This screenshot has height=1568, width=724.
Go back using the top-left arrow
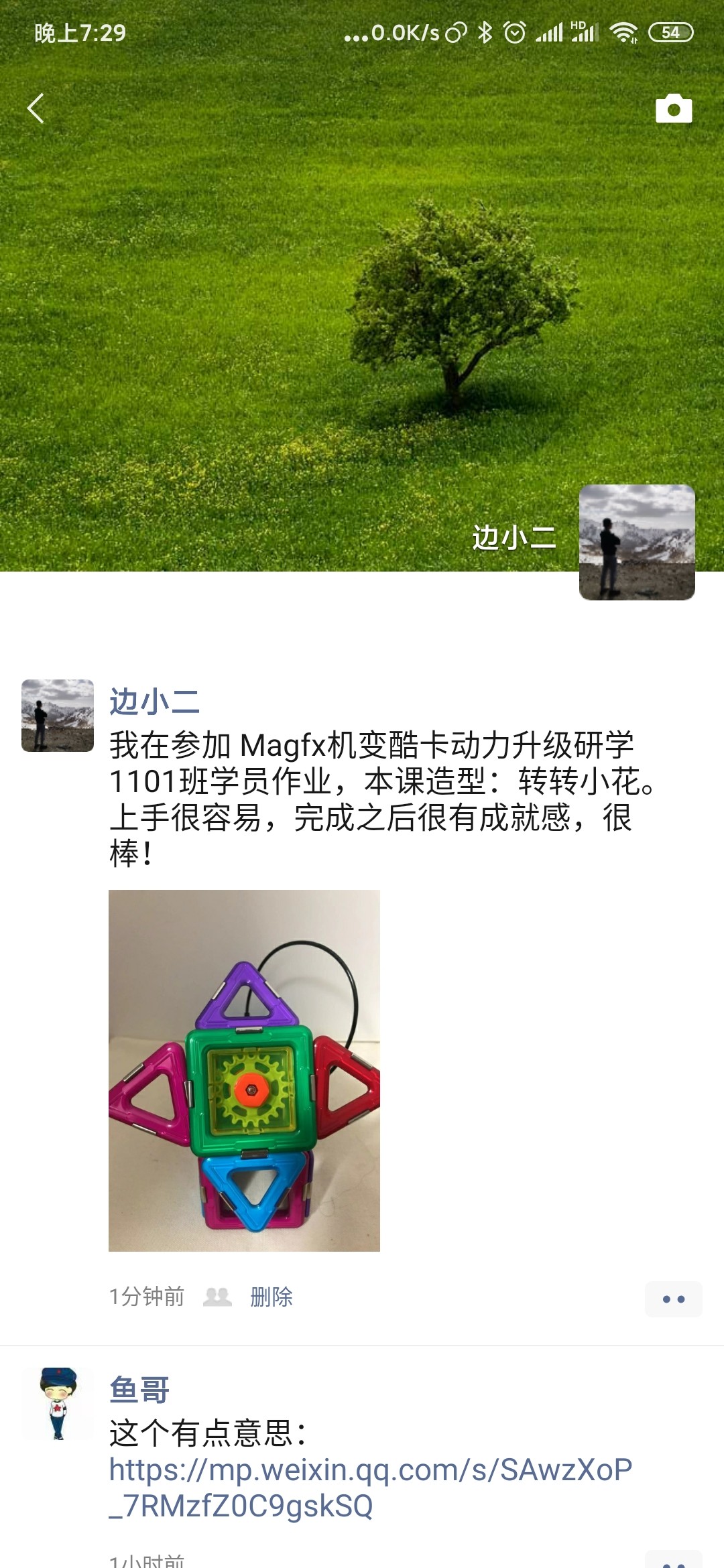coord(36,109)
